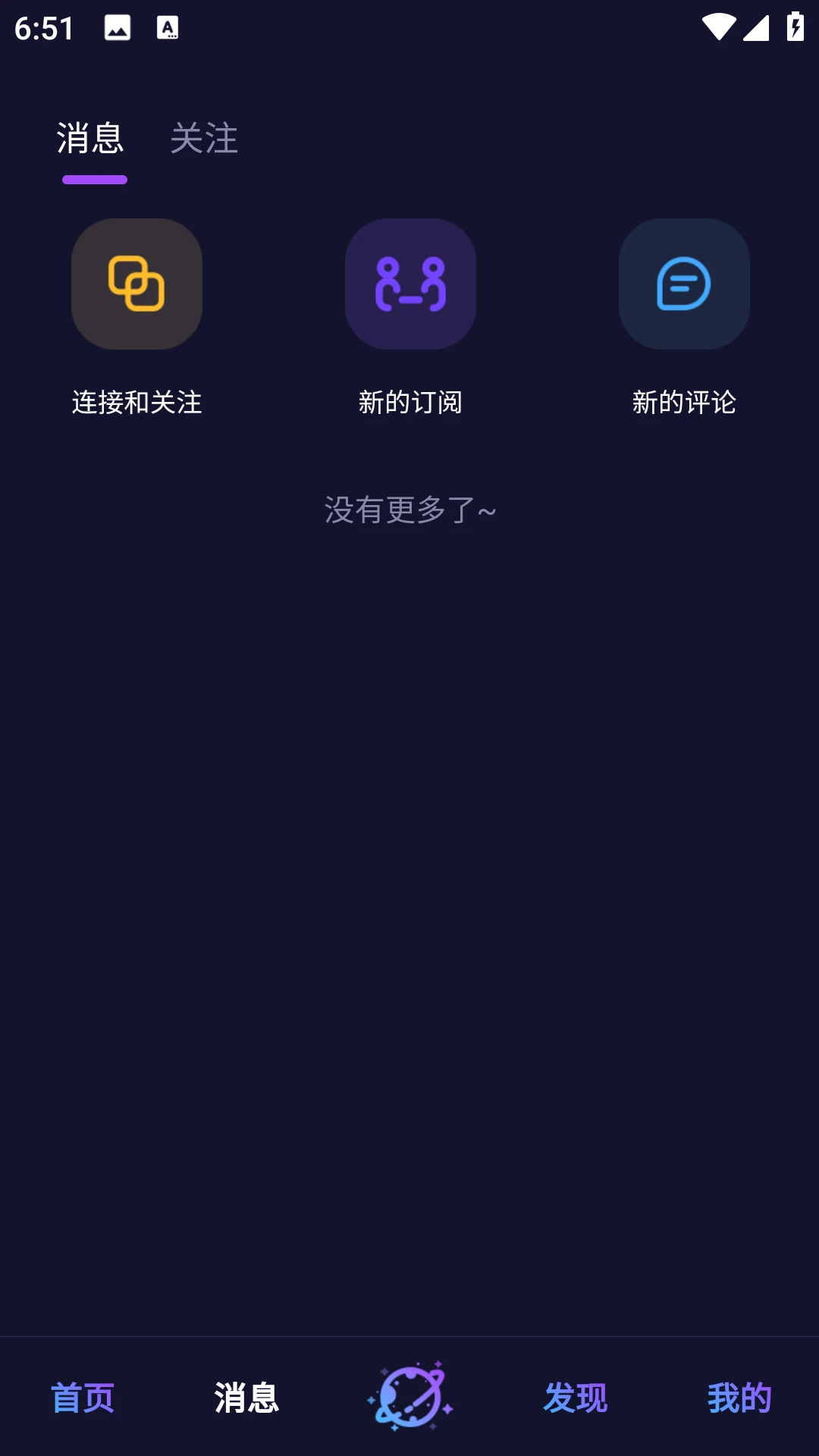Screen dimensions: 819x1456
Task: Tap the 没有更多了~ message text
Action: click(x=409, y=510)
